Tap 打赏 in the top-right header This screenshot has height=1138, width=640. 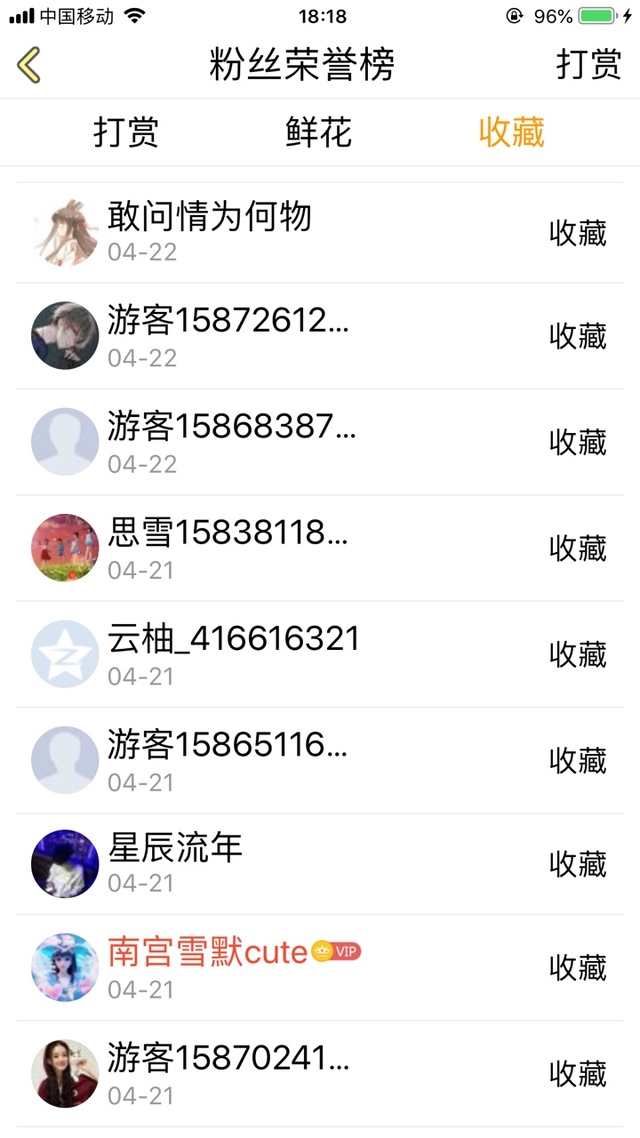(x=588, y=65)
